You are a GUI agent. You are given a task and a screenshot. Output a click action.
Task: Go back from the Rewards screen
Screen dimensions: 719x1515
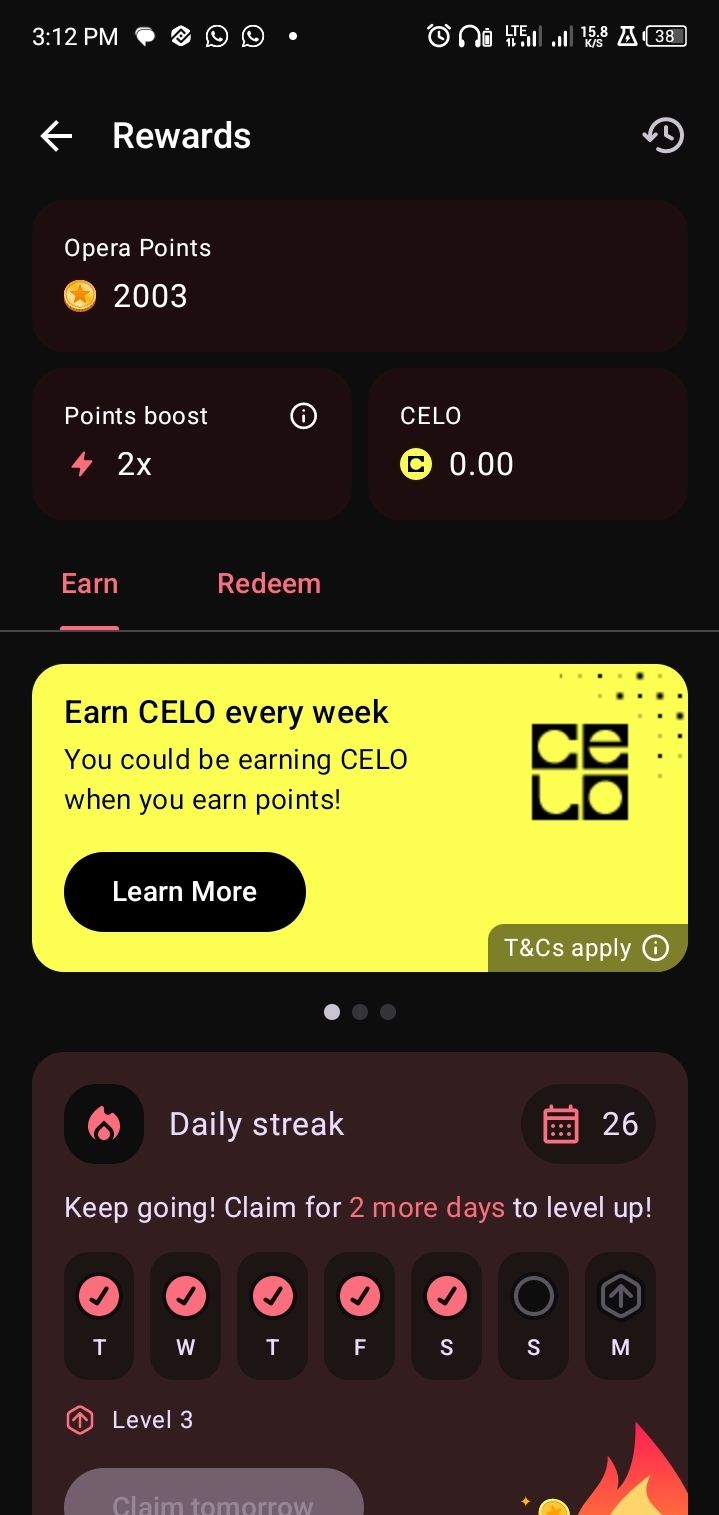56,136
